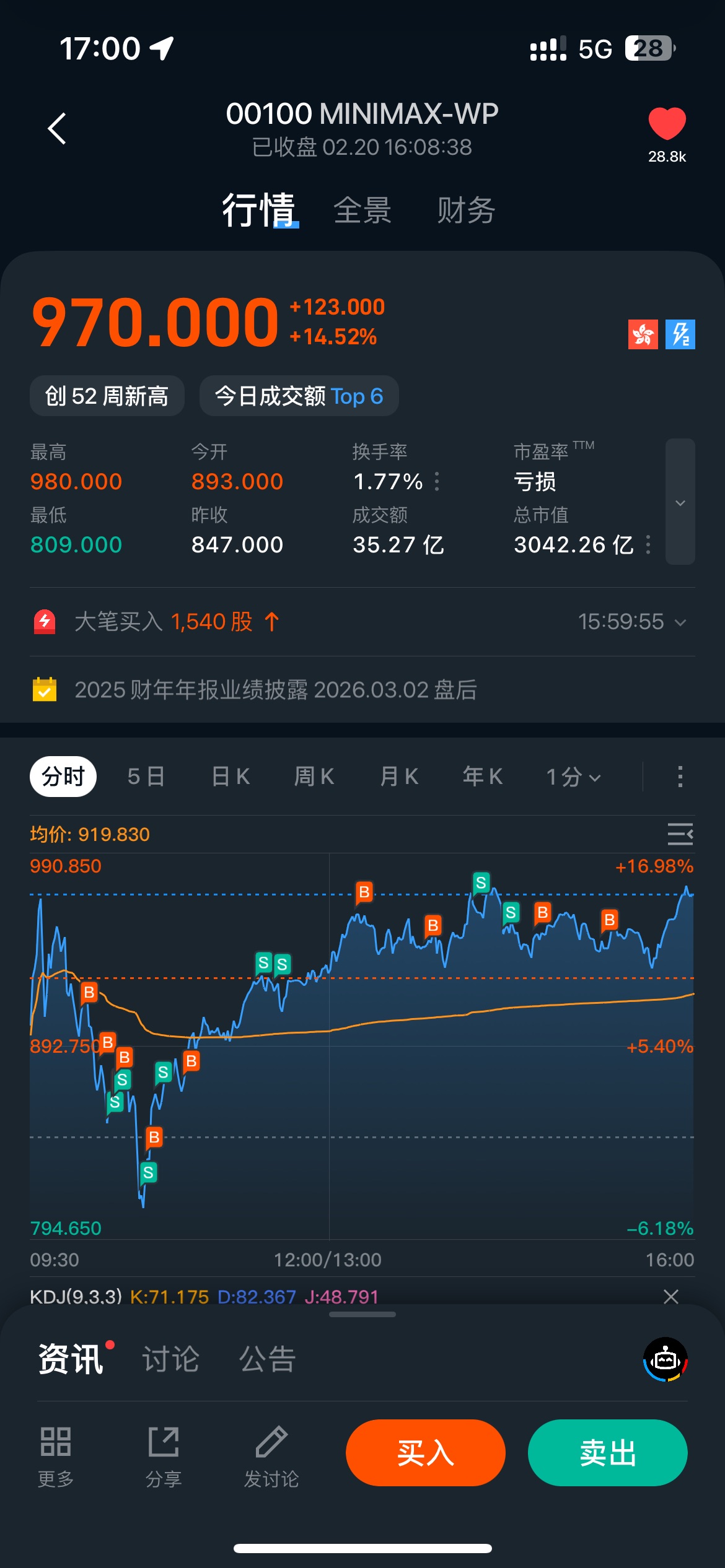Select the 周K chart view
Screen dimensions: 725x1568
click(314, 777)
